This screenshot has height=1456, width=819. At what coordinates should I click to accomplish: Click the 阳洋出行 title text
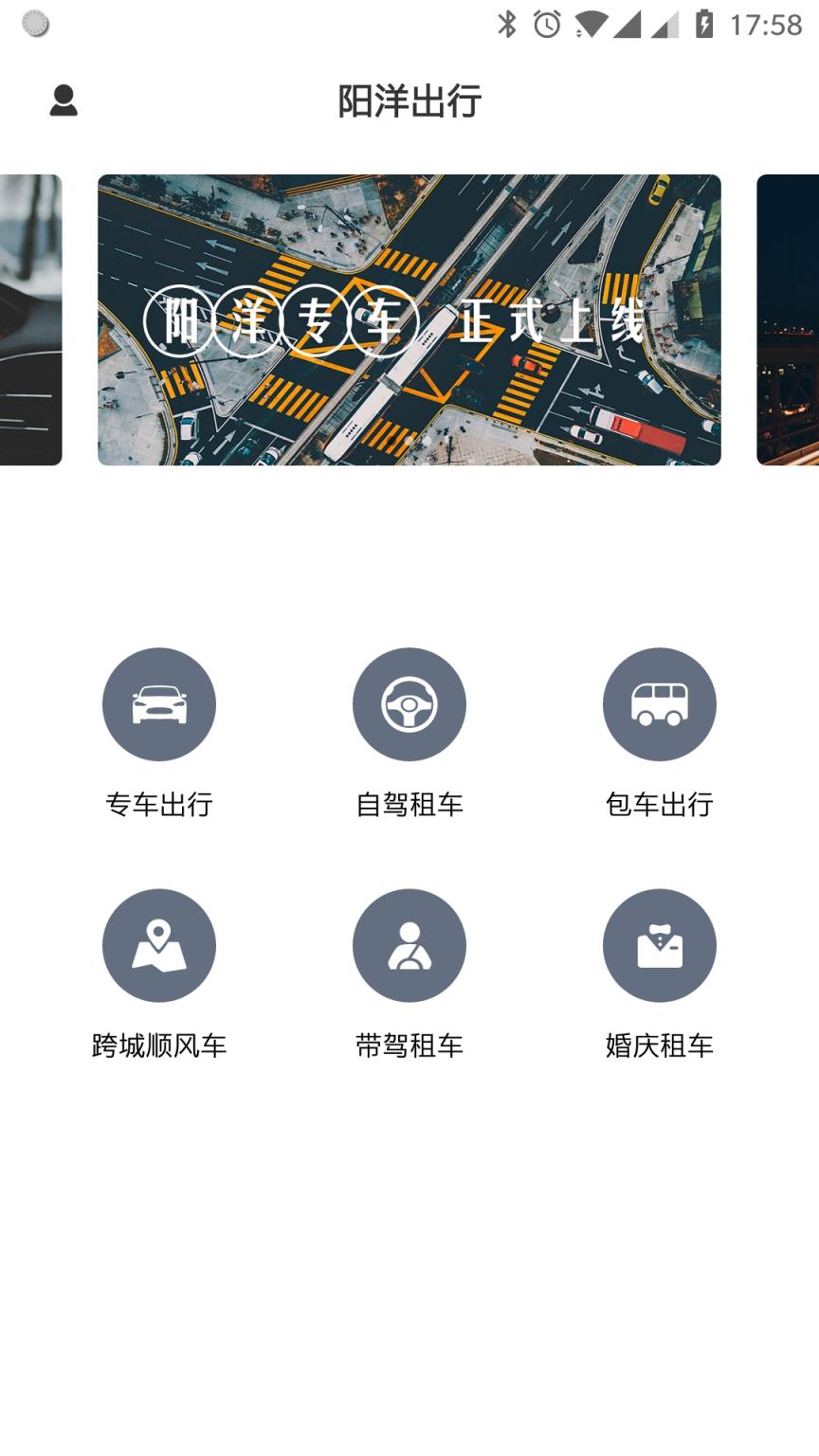tap(409, 100)
